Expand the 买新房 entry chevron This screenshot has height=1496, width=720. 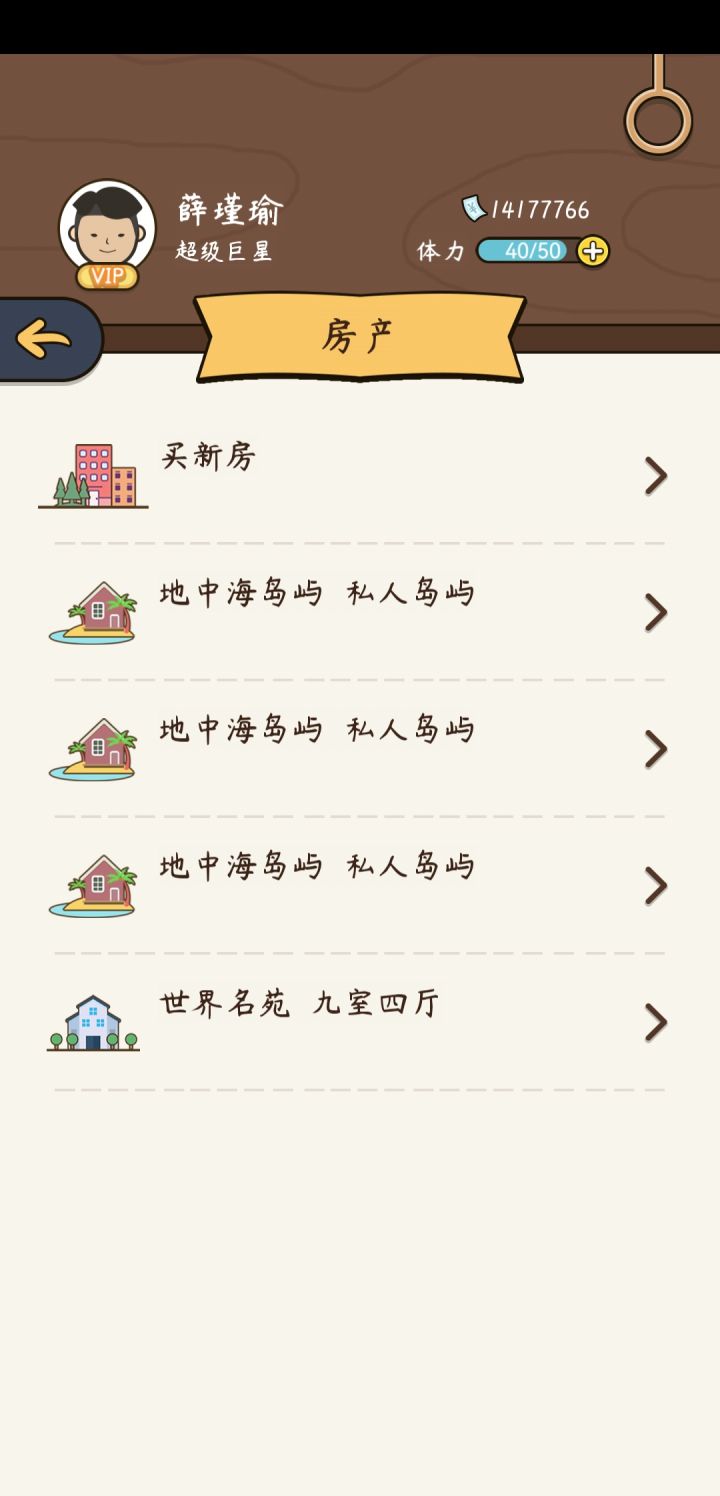coord(655,475)
